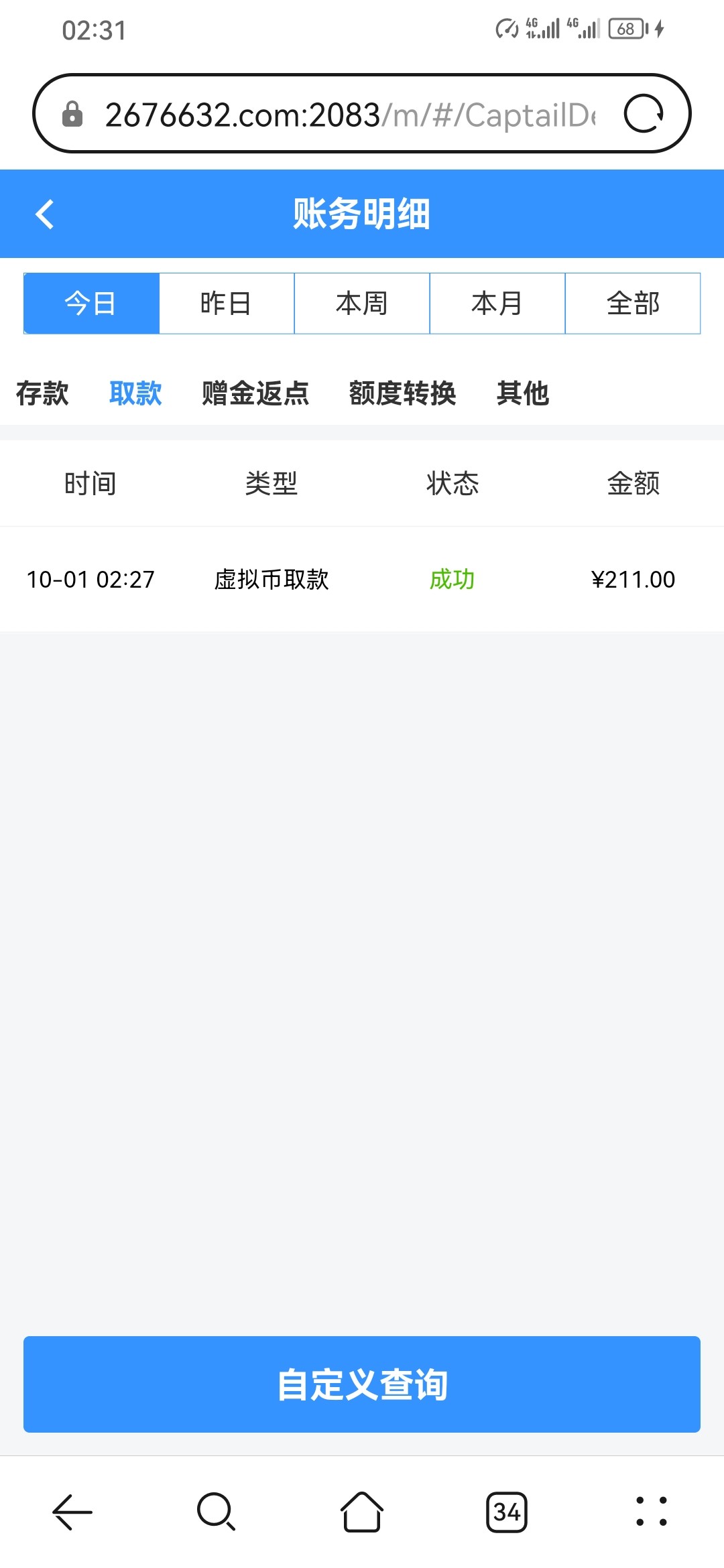
Task: Select the 取款 category tab
Action: 135,393
